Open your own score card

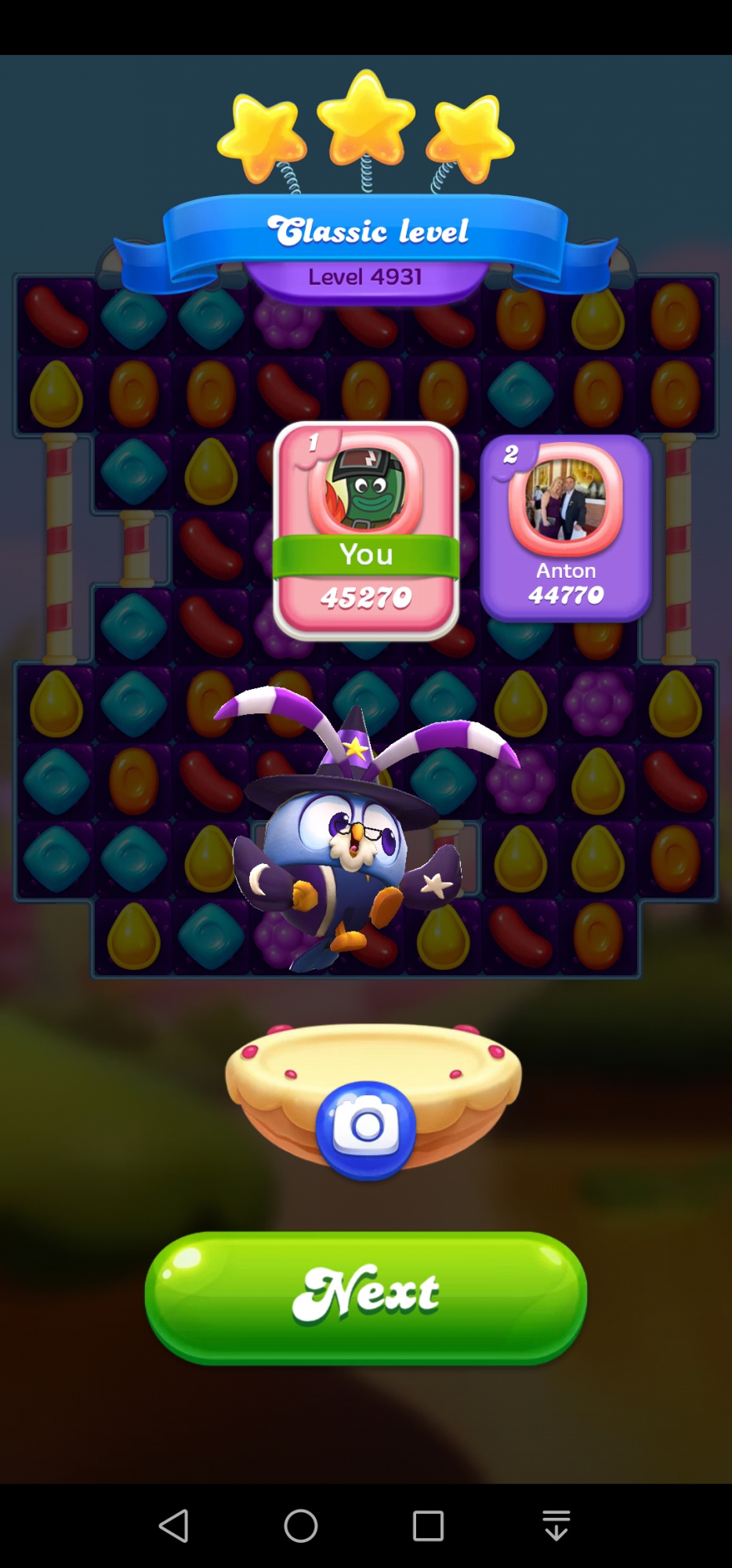tap(365, 529)
